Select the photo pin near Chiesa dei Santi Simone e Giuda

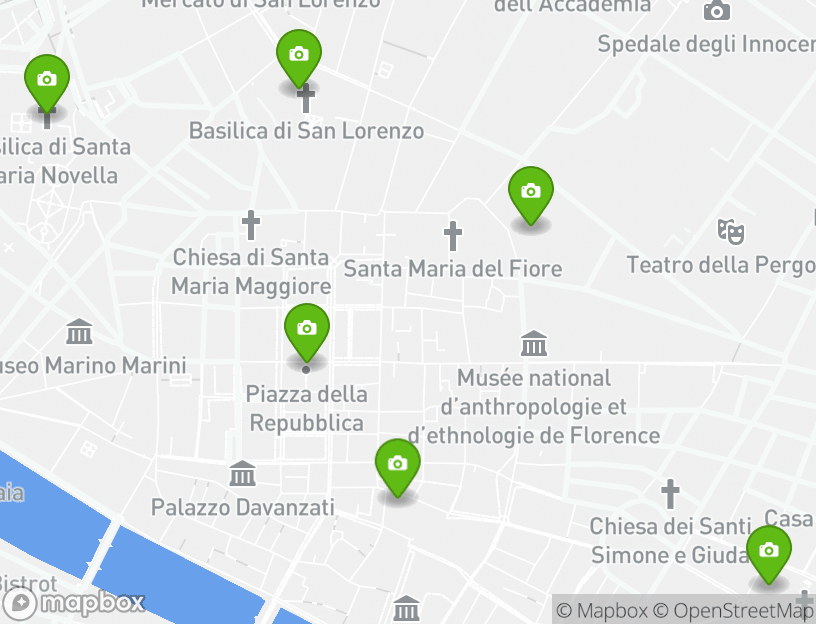coord(768,551)
